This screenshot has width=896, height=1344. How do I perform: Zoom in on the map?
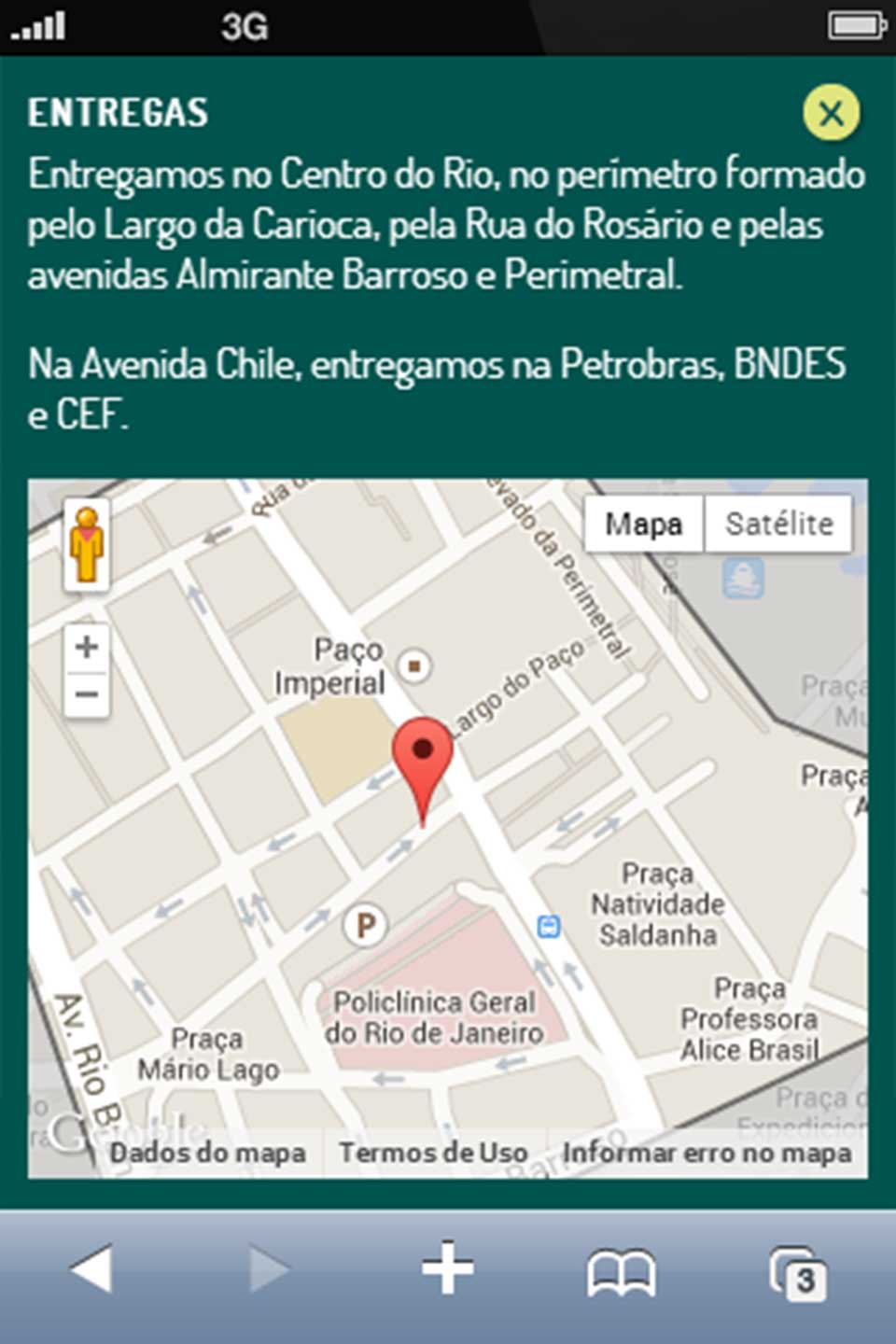(87, 647)
